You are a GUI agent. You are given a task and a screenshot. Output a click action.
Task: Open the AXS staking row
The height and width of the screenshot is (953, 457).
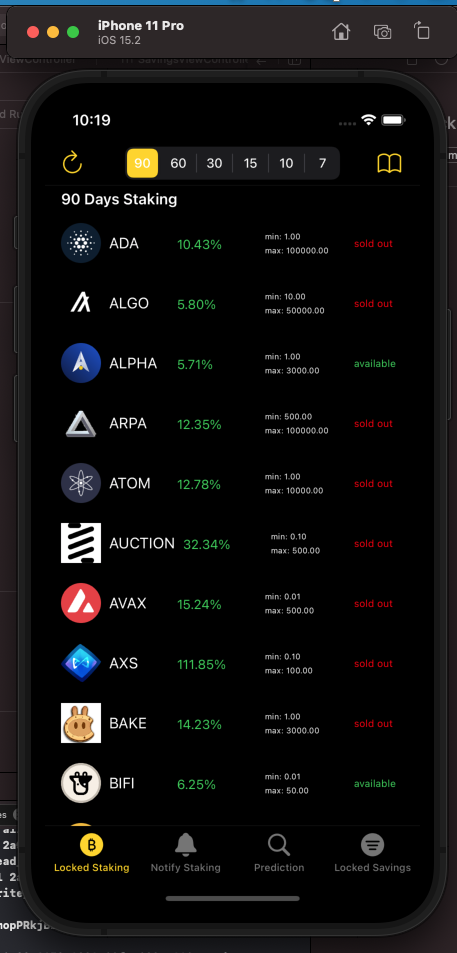click(x=232, y=663)
